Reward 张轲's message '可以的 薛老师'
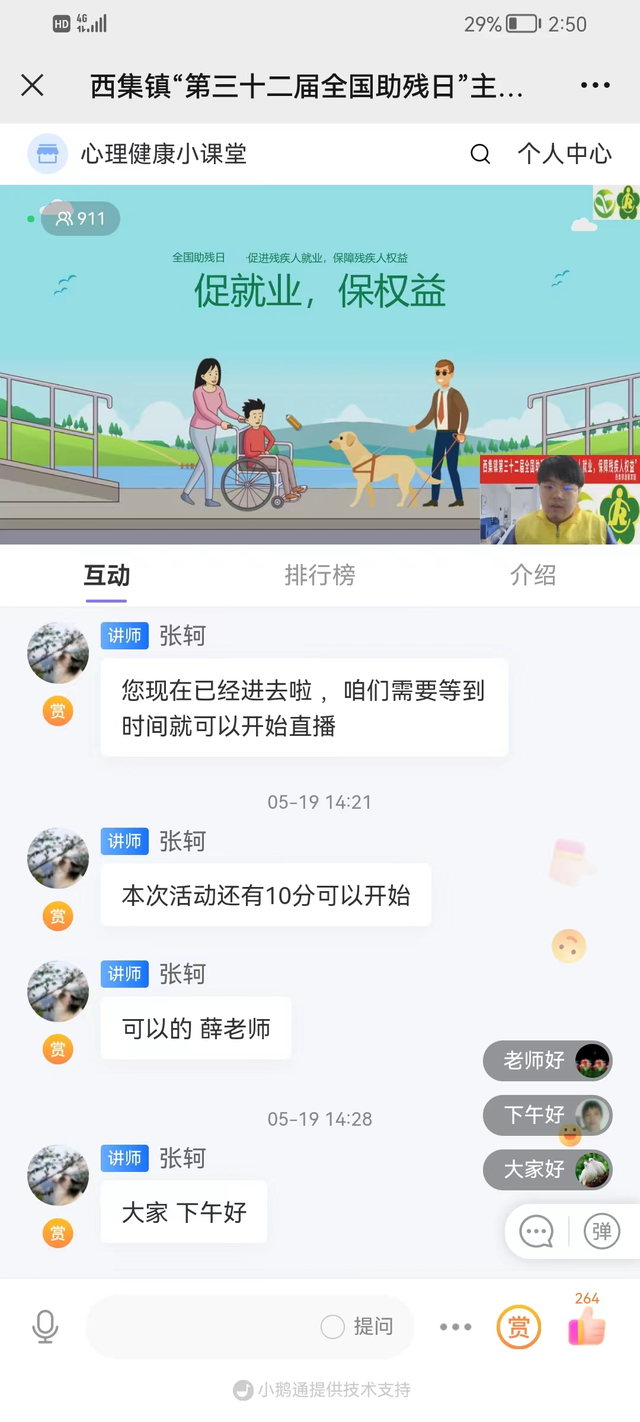 click(58, 1048)
